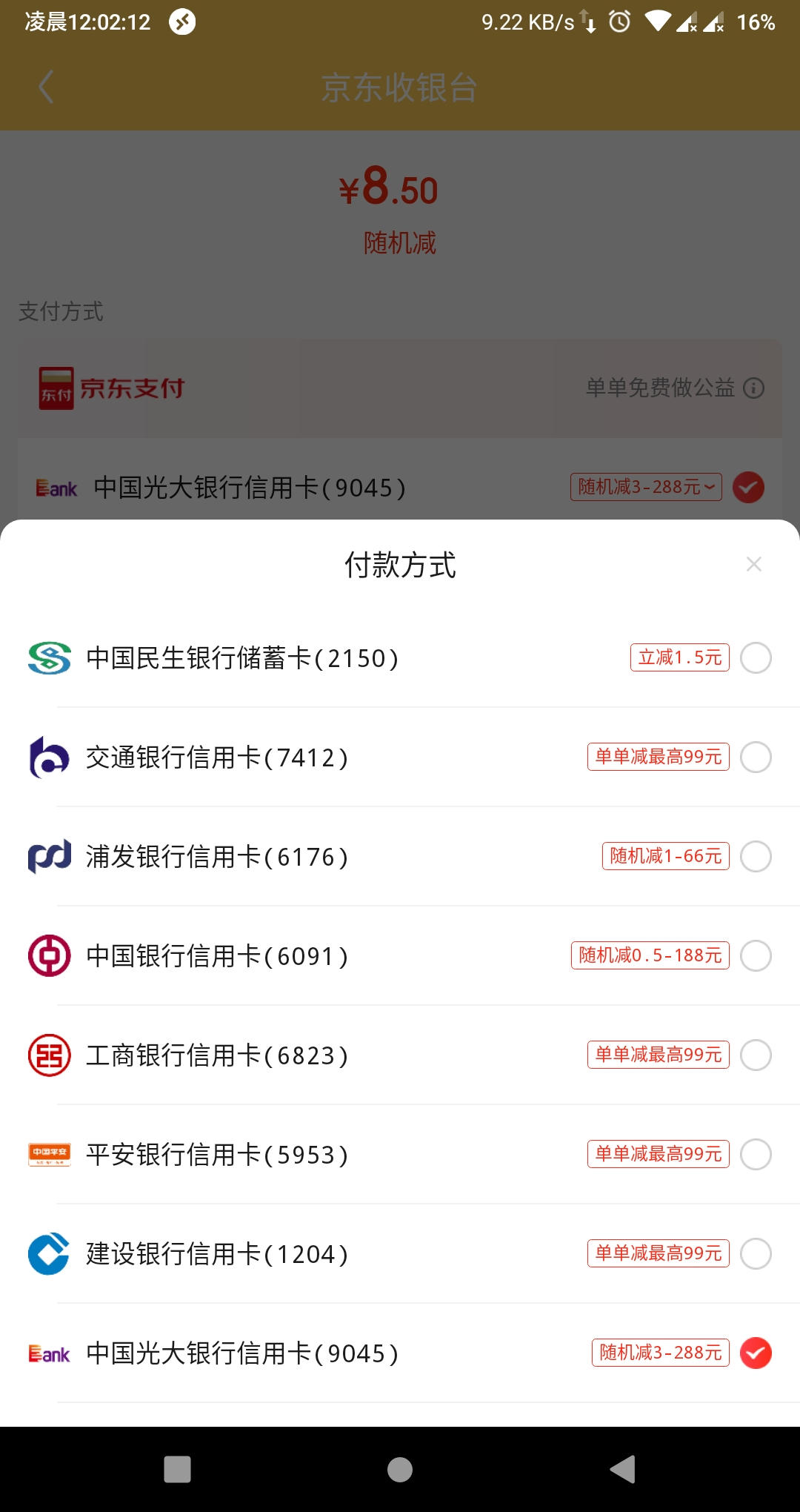Viewport: 800px width, 1512px height.
Task: Select 中国民生银行储蓄卡(2150) as payment method
Action: tap(756, 658)
